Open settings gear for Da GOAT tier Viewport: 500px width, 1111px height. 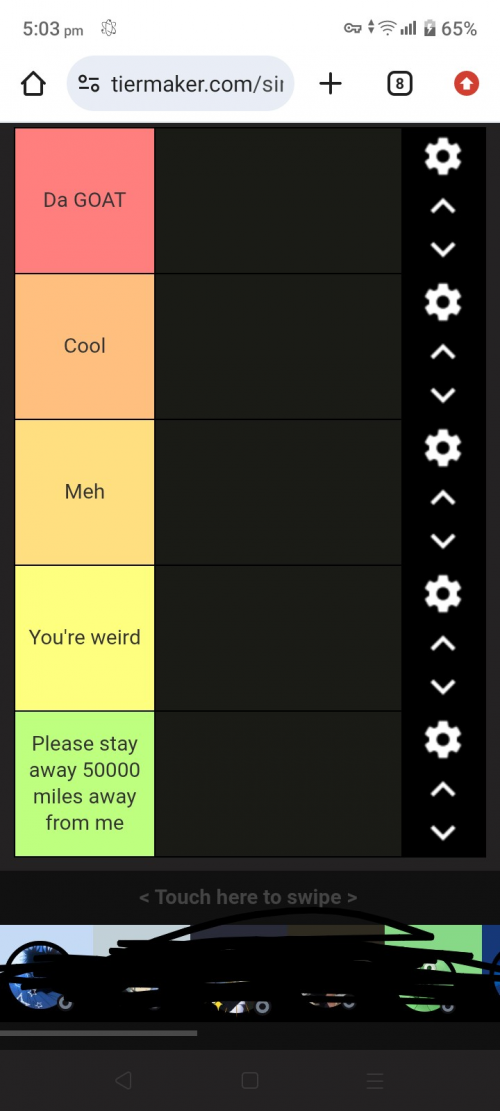[443, 157]
